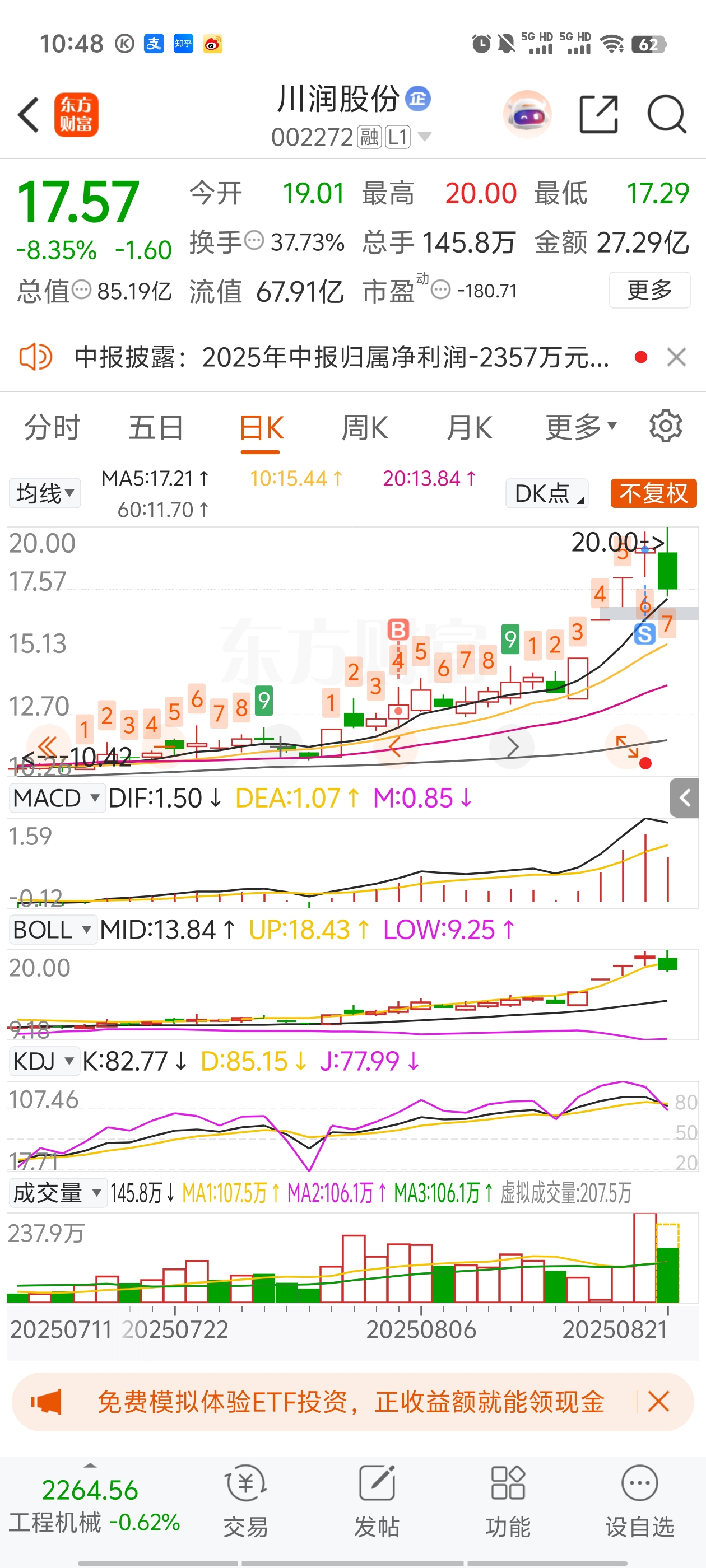Viewport: 706px width, 1568px height.
Task: Open the AI assistant robot icon
Action: point(527,114)
